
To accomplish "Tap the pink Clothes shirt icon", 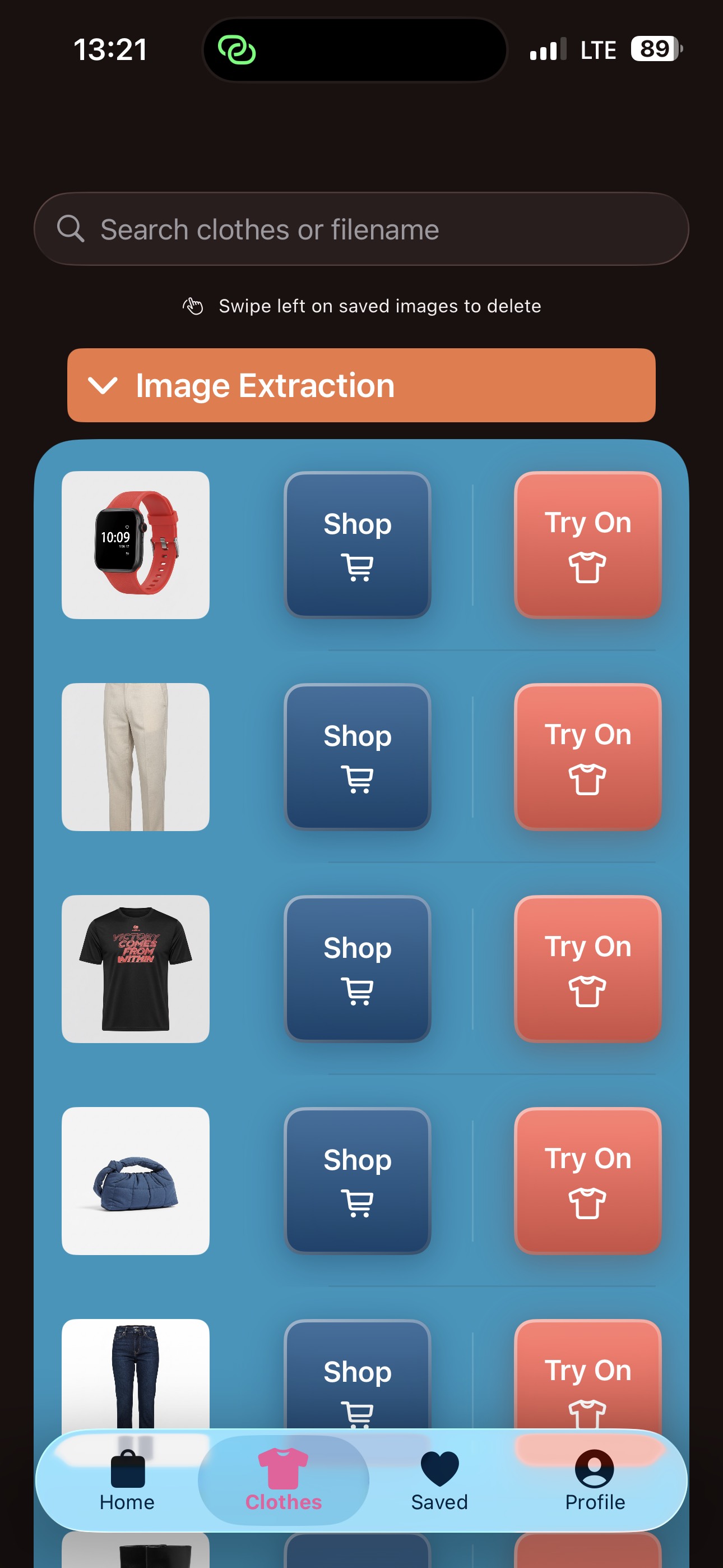I will (282, 1467).
